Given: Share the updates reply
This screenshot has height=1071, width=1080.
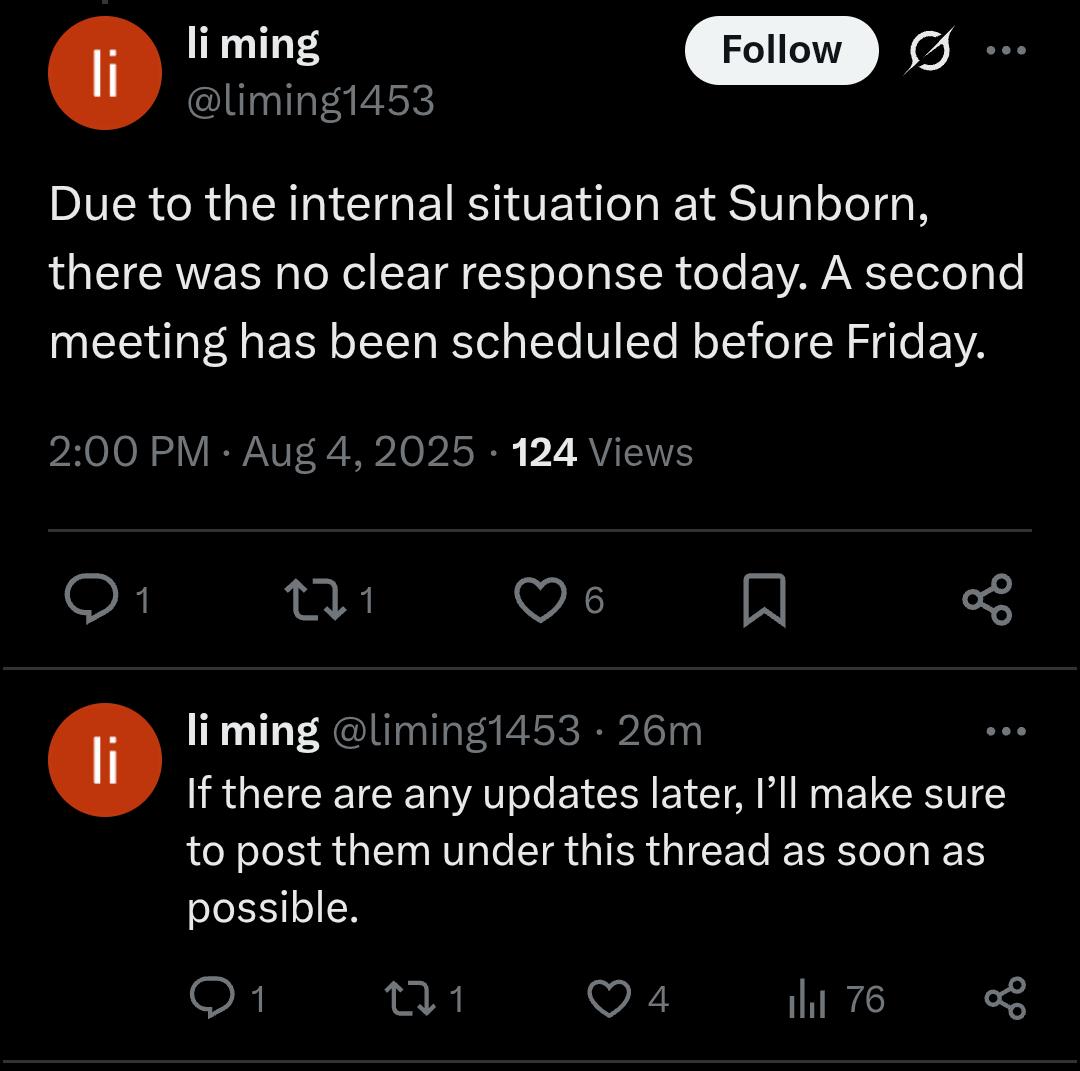Looking at the screenshot, I should pyautogui.click(x=1005, y=998).
